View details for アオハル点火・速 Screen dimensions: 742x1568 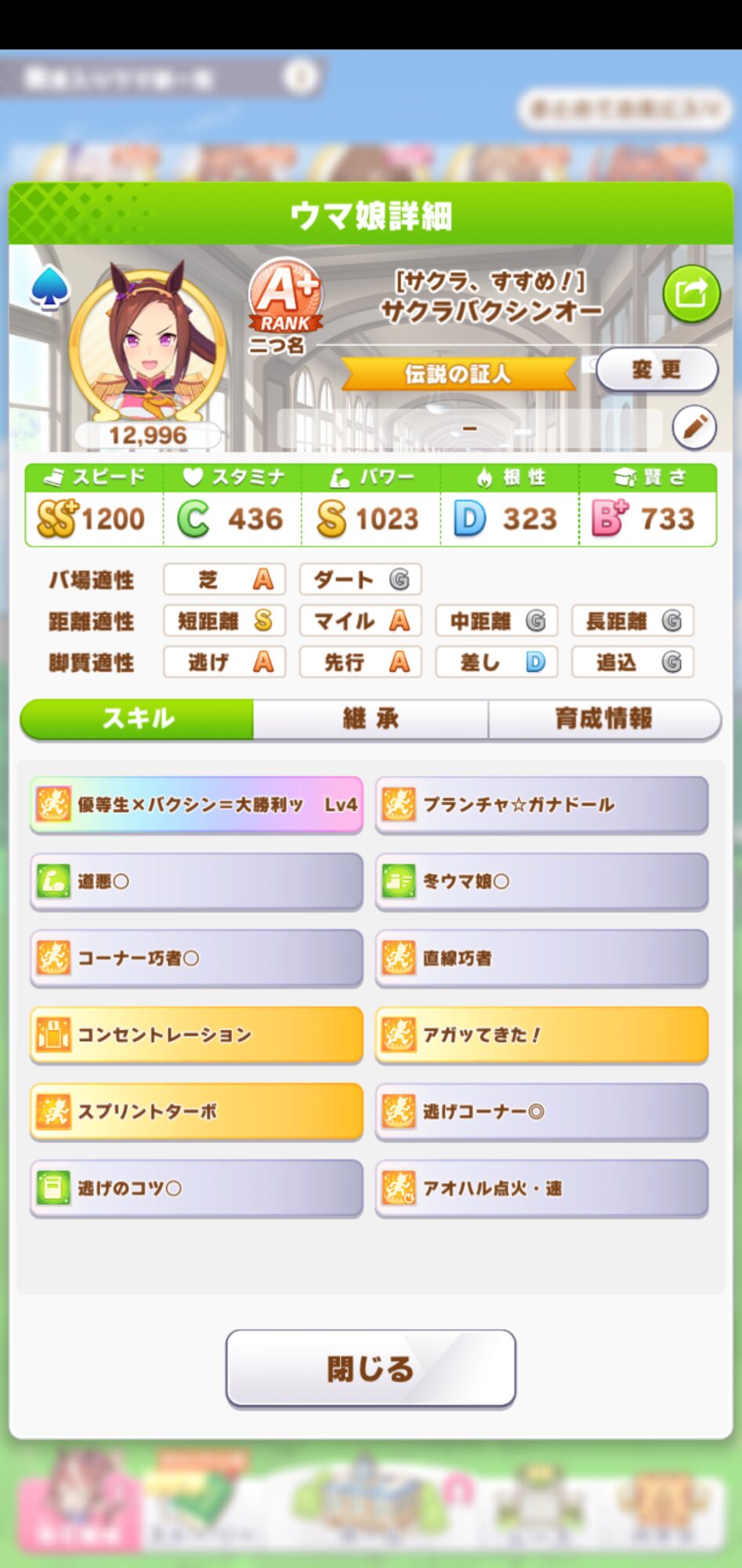(x=541, y=1188)
